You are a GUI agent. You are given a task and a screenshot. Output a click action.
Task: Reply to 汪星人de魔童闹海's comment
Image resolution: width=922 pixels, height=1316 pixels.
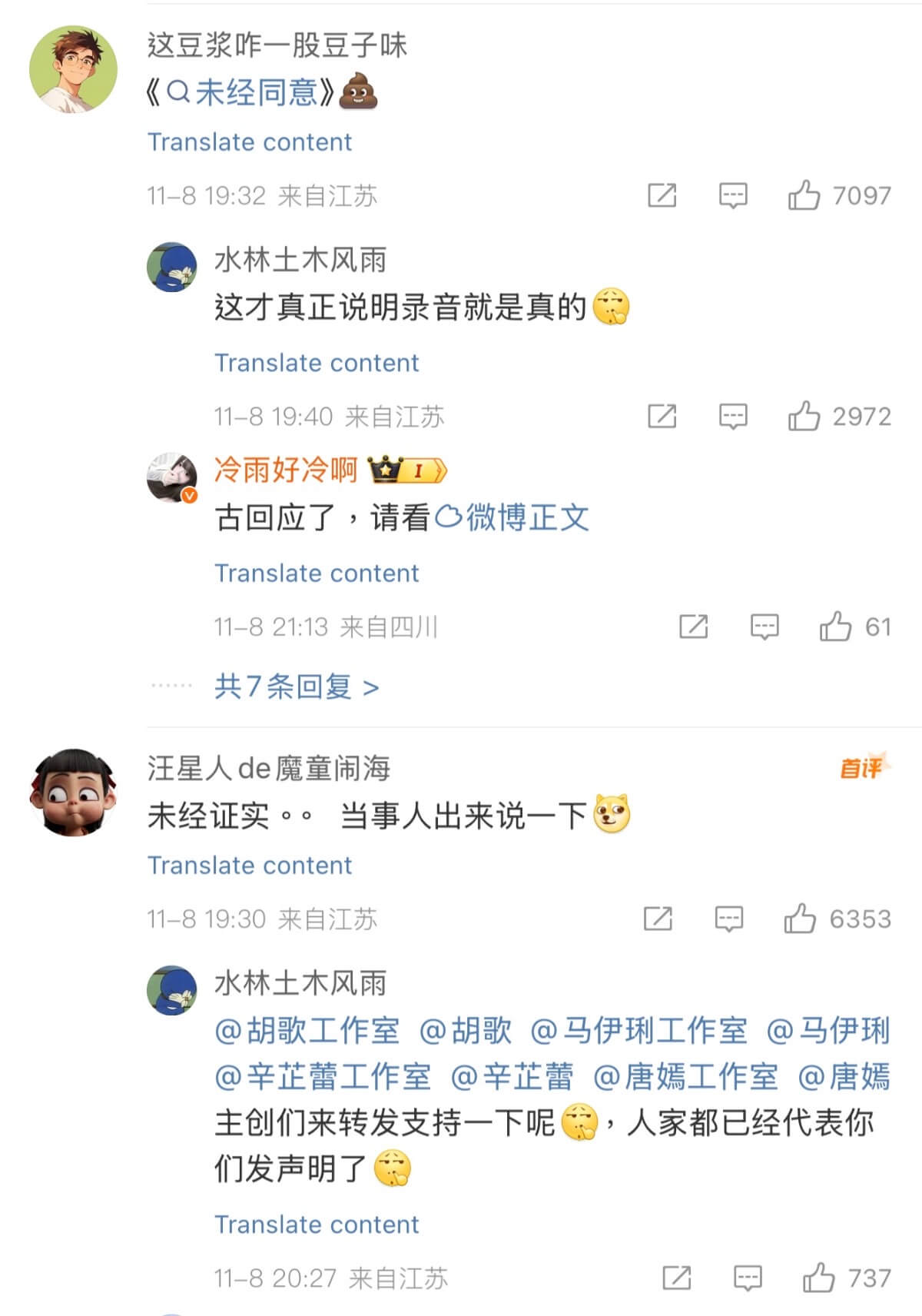pyautogui.click(x=728, y=919)
